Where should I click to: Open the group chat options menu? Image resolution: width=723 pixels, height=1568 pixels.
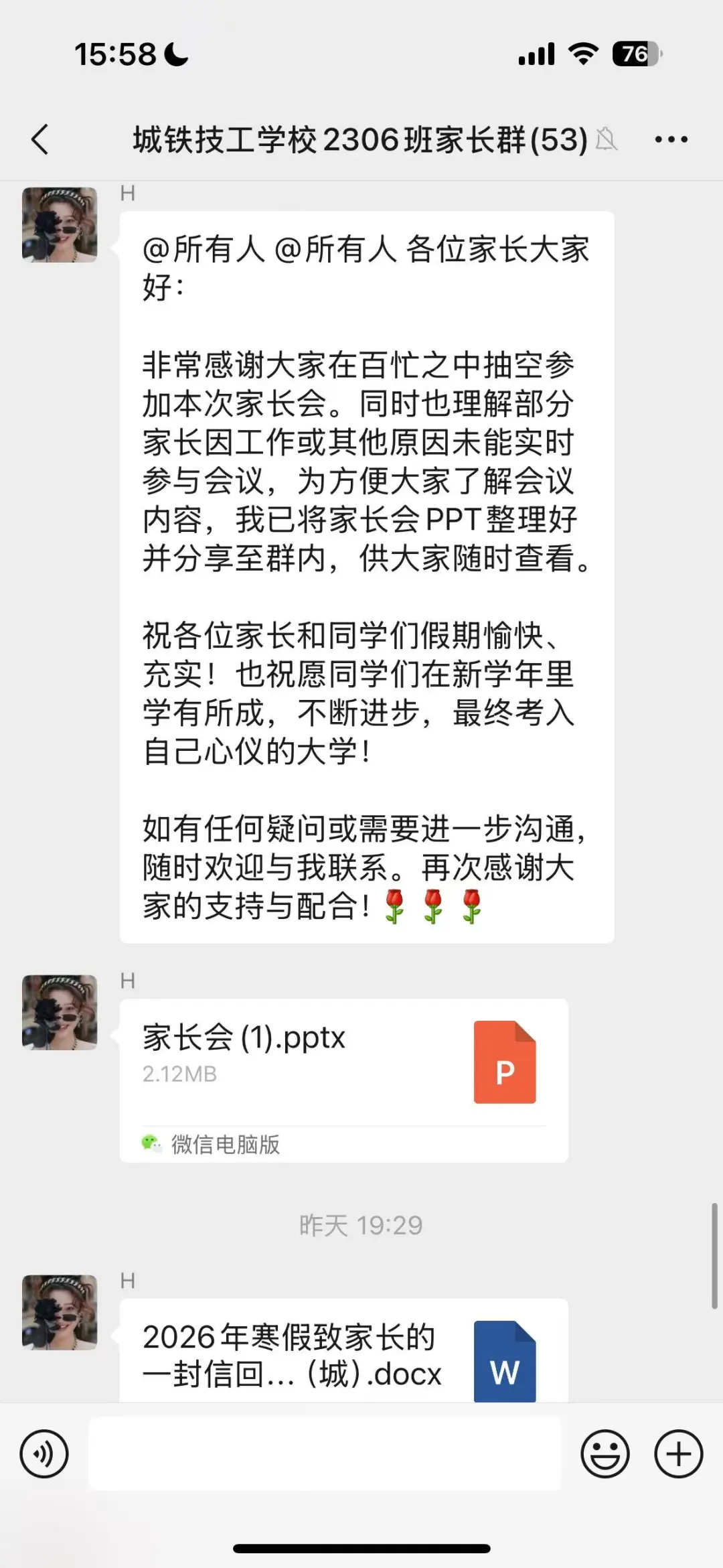point(671,139)
